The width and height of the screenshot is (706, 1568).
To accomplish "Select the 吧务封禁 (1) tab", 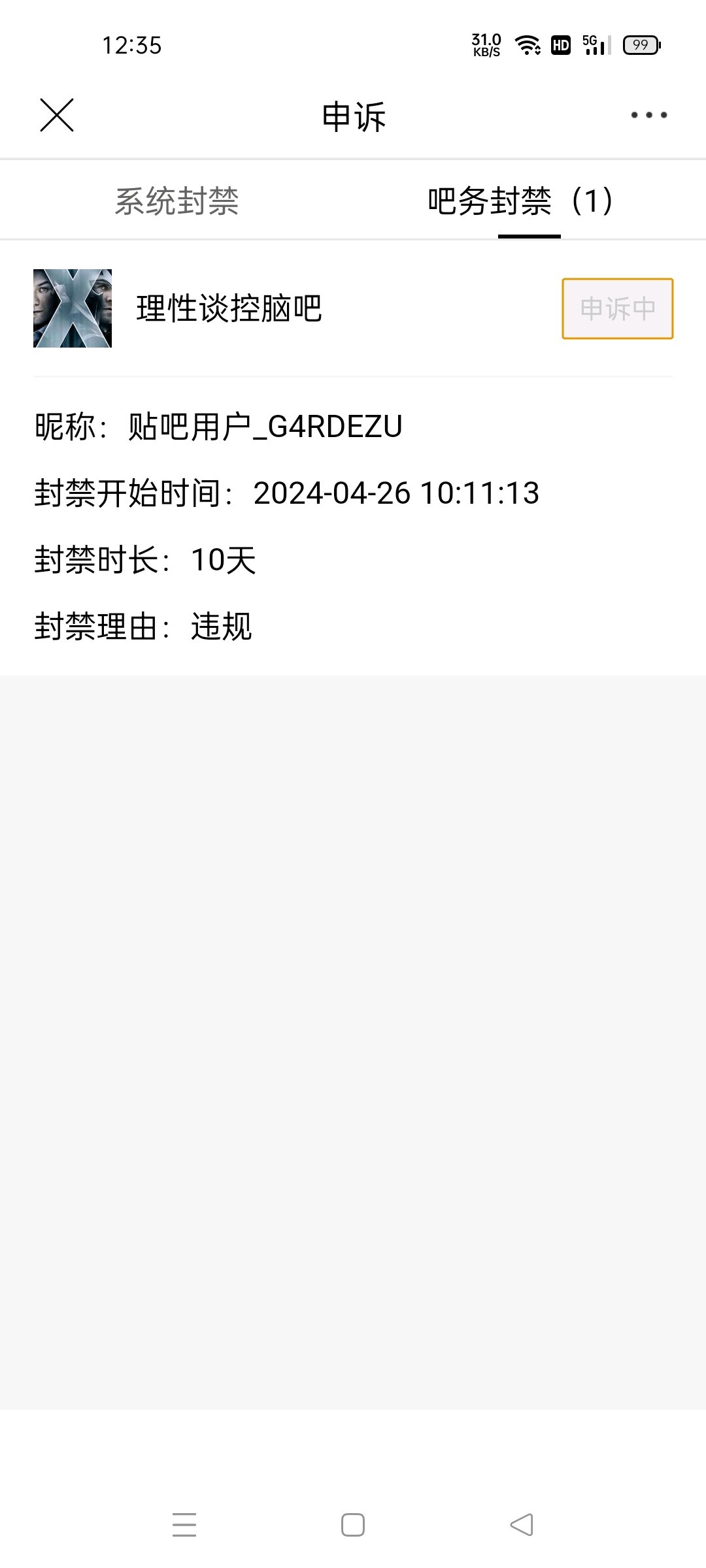I will pos(520,201).
